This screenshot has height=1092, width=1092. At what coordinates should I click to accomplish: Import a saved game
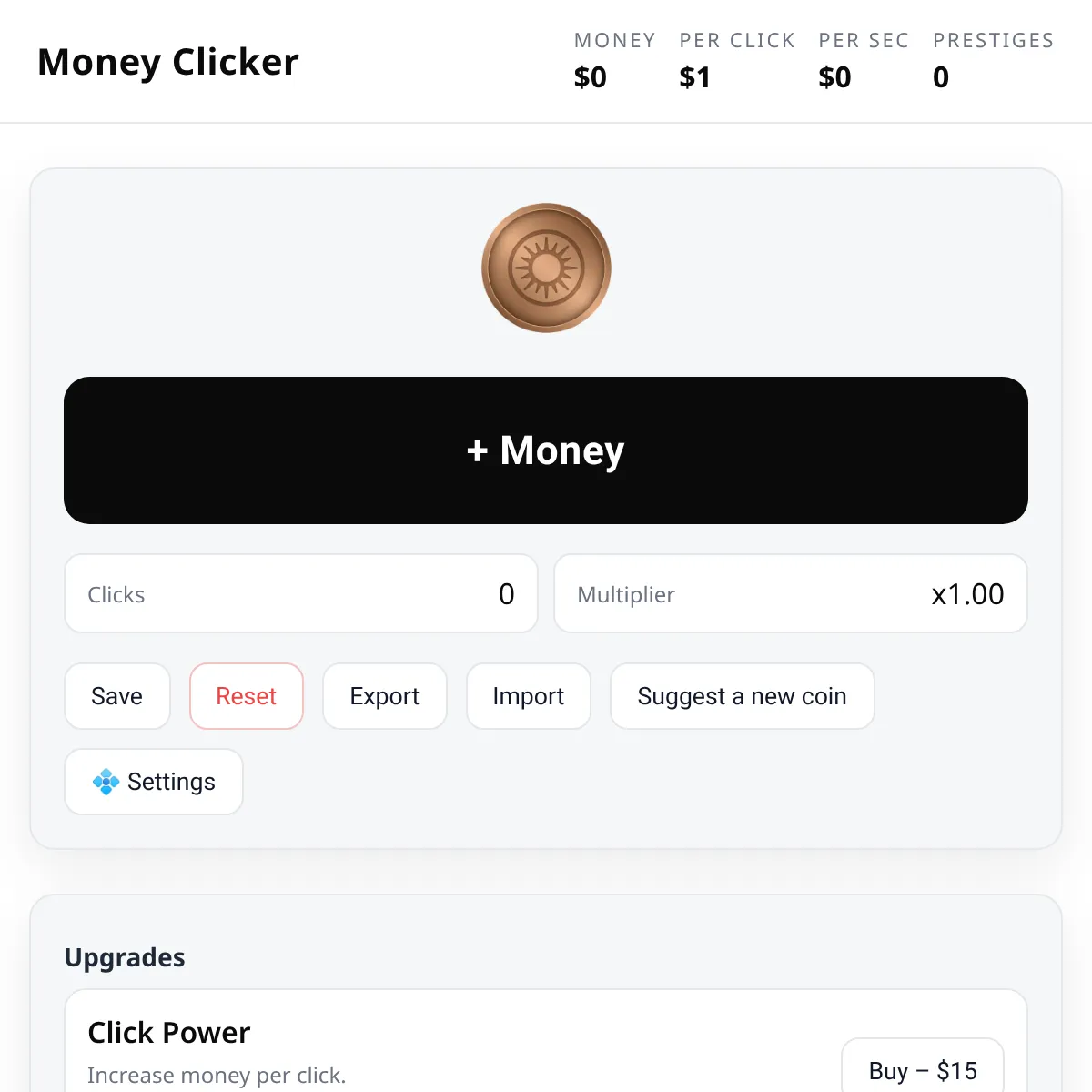click(x=529, y=696)
